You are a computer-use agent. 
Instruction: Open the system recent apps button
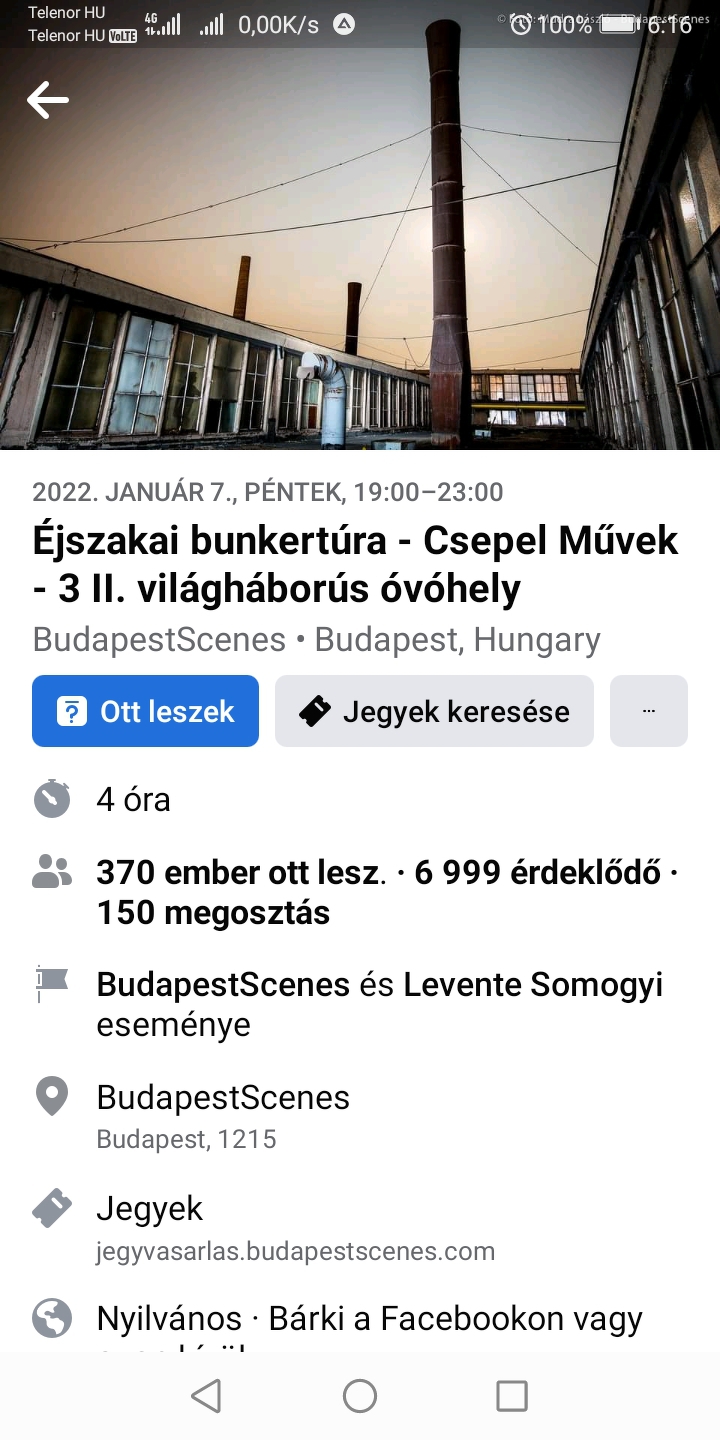point(512,1396)
